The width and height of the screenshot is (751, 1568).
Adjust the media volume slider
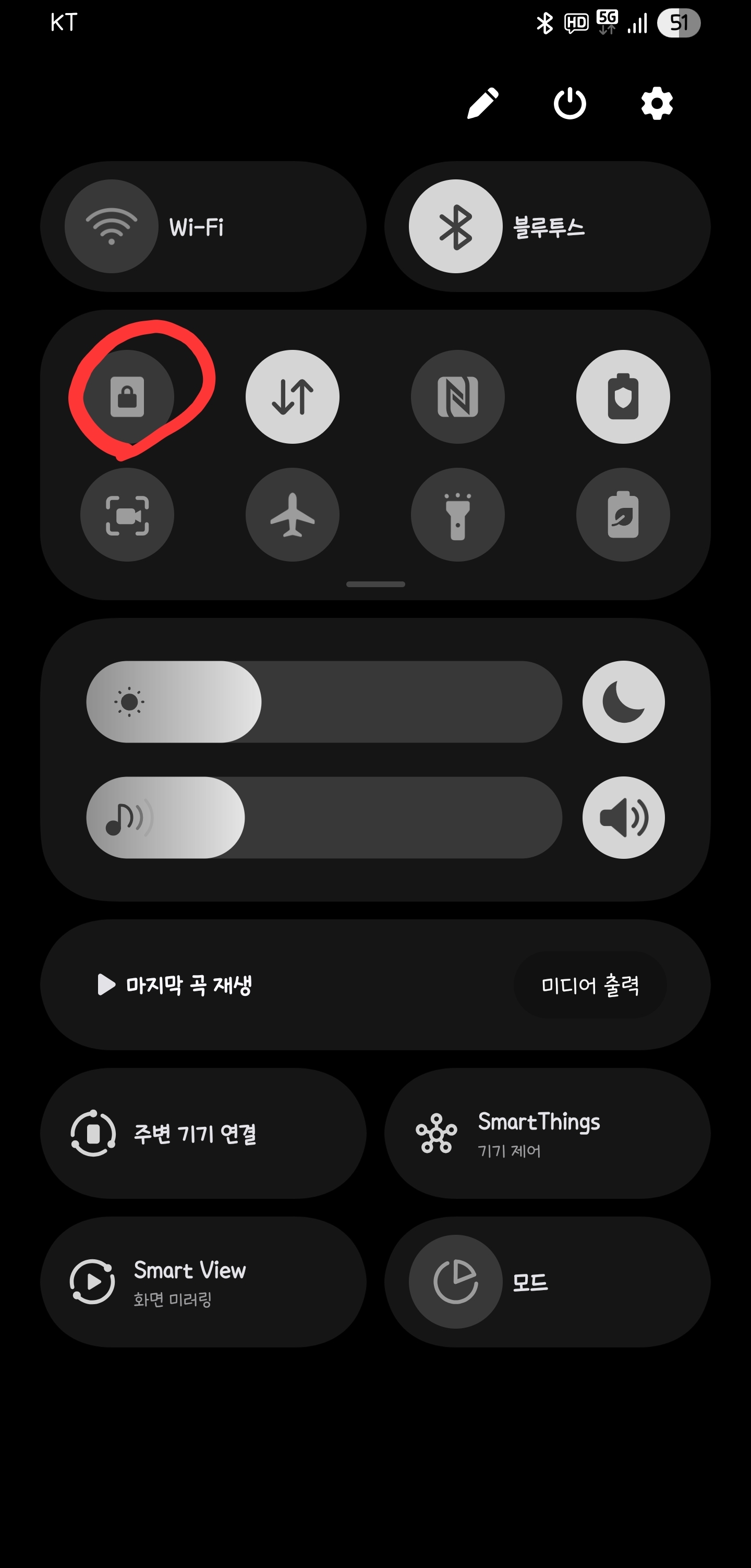click(x=324, y=818)
